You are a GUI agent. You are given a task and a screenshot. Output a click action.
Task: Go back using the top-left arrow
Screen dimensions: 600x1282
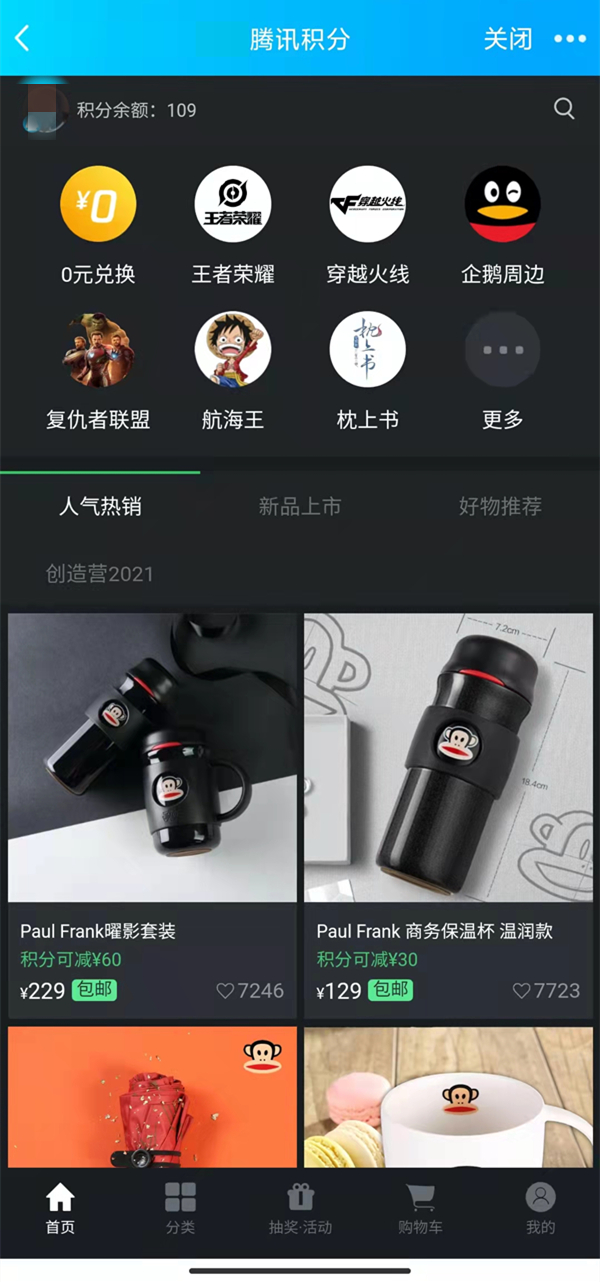tap(23, 39)
